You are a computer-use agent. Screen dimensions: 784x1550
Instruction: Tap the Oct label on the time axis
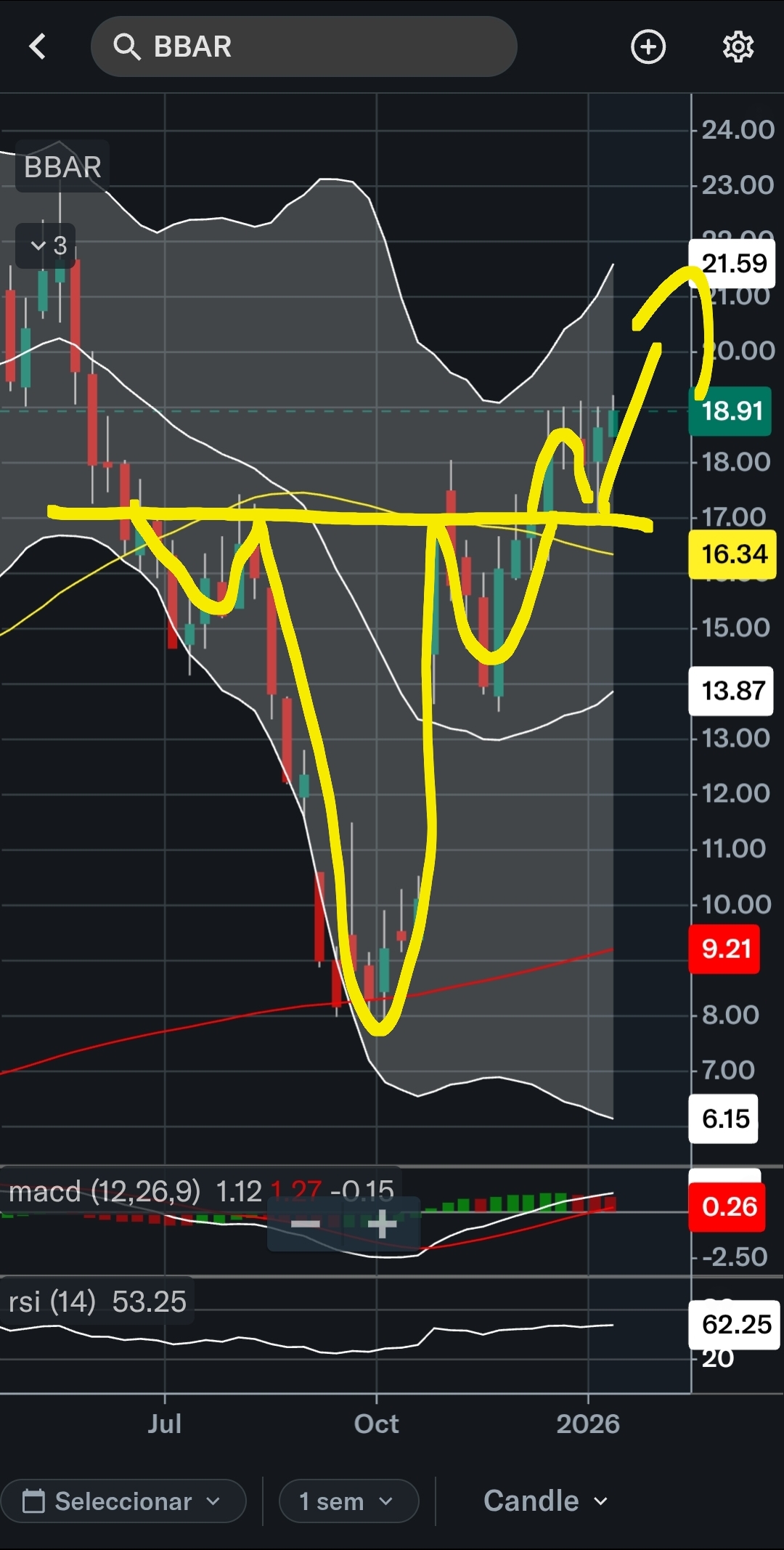click(376, 1424)
